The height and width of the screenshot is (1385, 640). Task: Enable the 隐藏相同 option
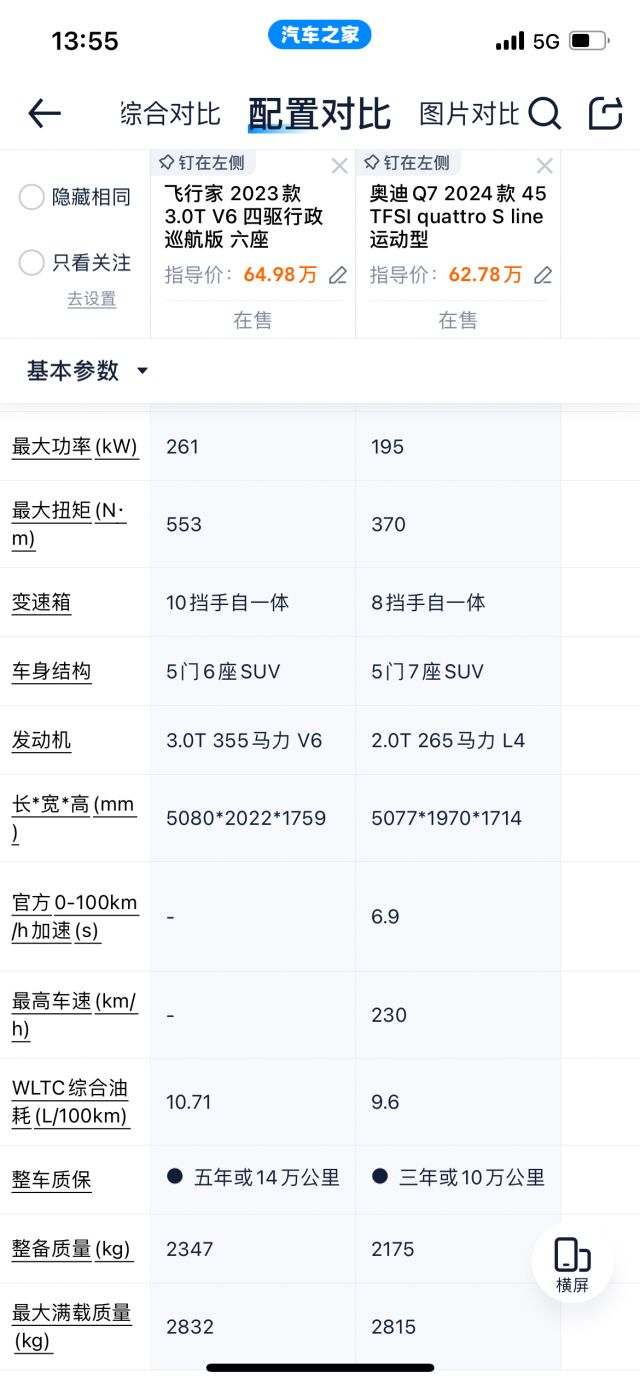click(32, 197)
